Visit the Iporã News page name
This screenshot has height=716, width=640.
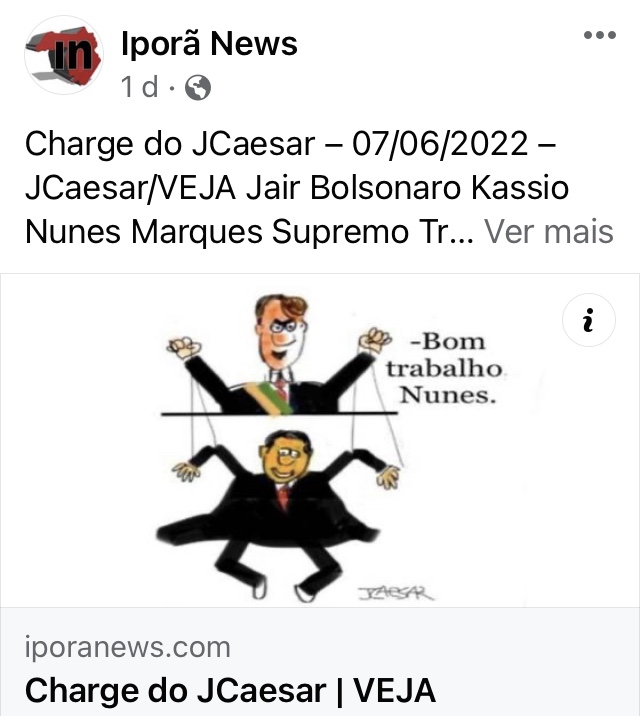pos(209,44)
